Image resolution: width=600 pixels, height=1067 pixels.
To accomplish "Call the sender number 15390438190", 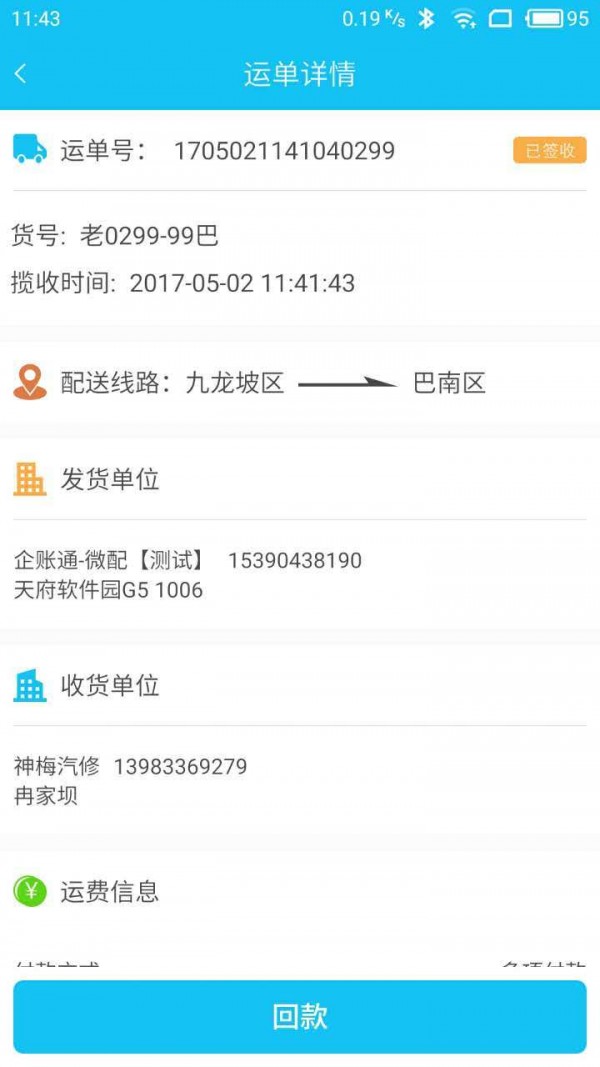I will (295, 561).
